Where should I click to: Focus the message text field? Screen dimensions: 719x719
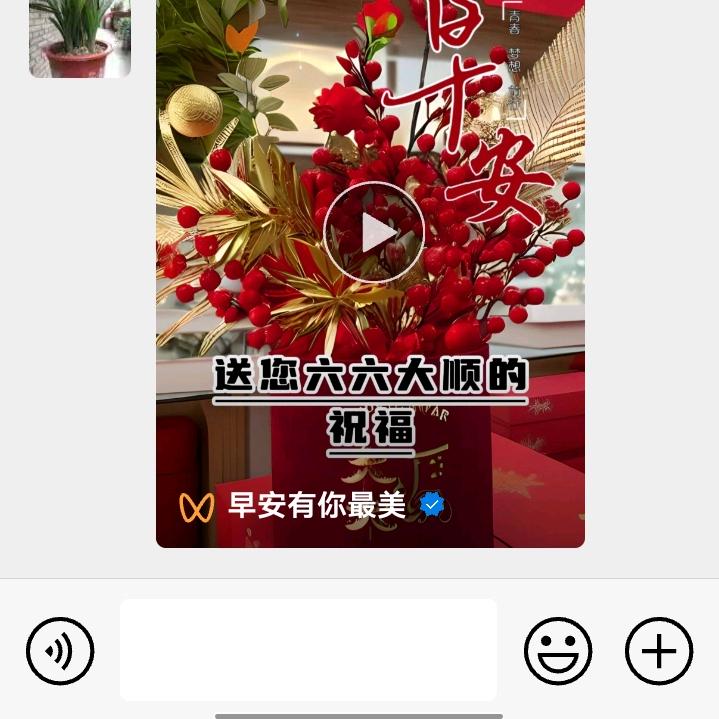(x=308, y=650)
